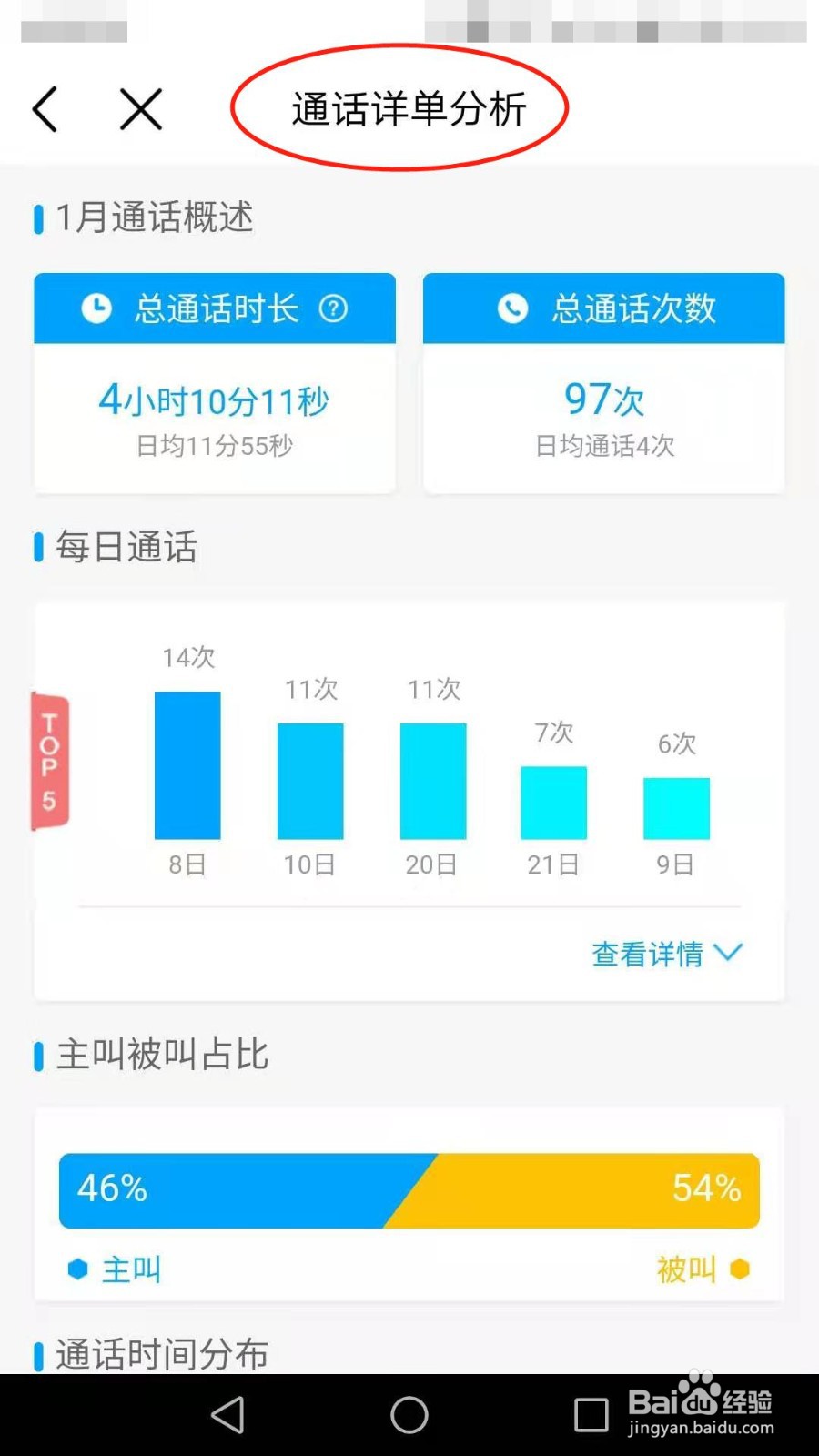Expand 查看详情 to see daily call details
This screenshot has height=1456, width=819.
[648, 954]
